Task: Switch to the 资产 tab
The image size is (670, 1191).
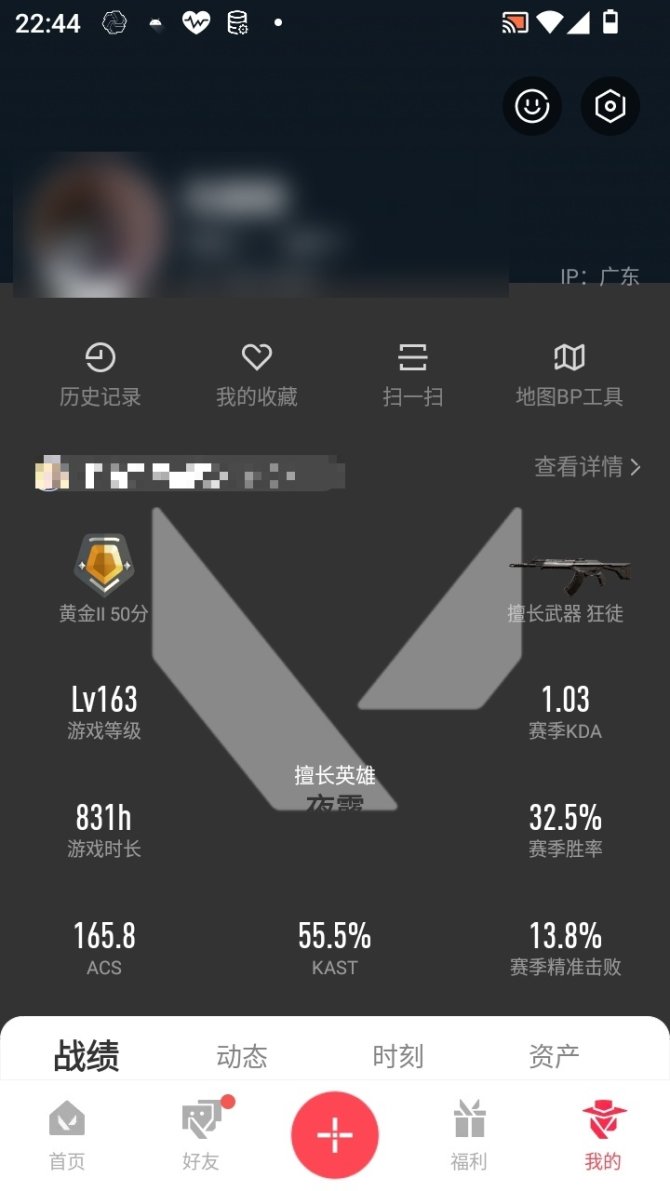Action: 554,1056
